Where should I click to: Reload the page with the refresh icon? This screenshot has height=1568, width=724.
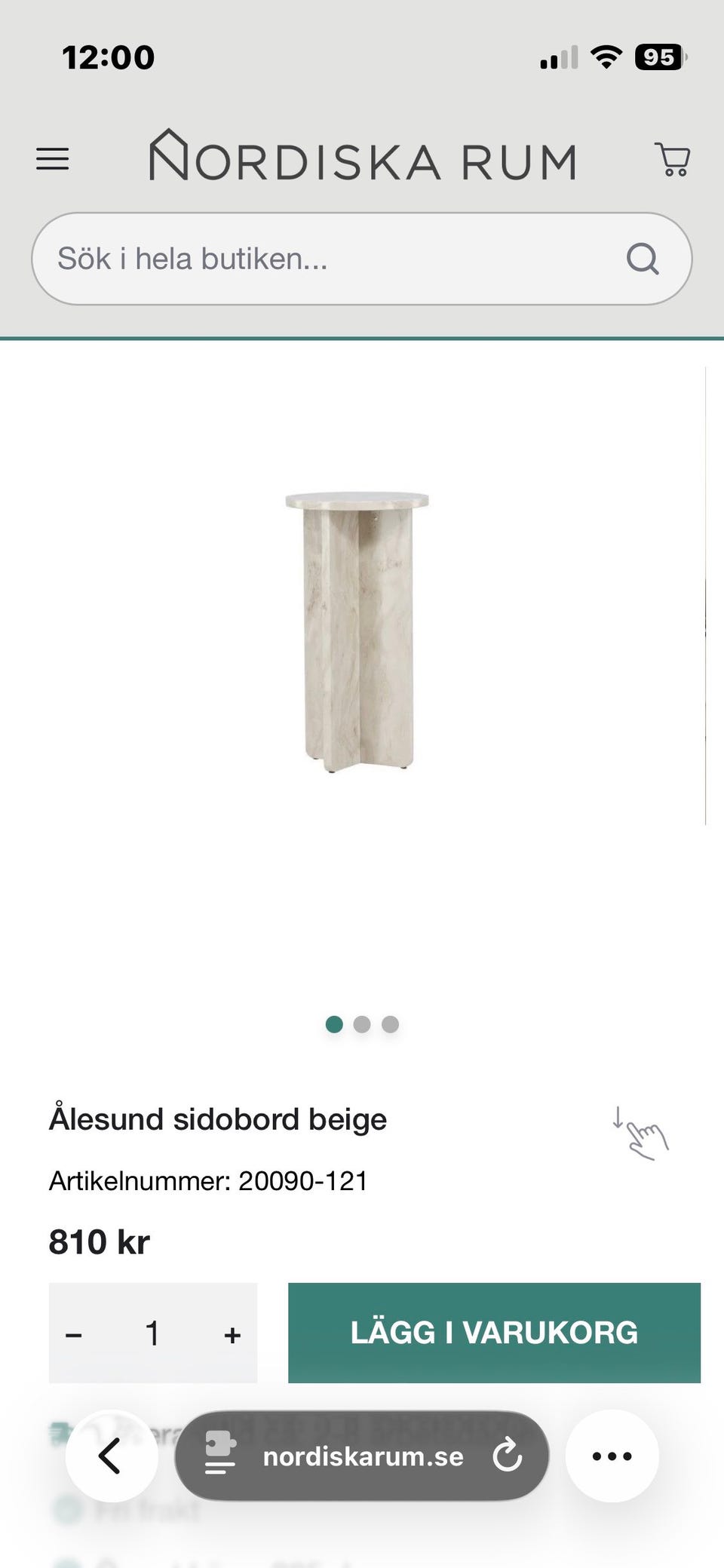(508, 1456)
